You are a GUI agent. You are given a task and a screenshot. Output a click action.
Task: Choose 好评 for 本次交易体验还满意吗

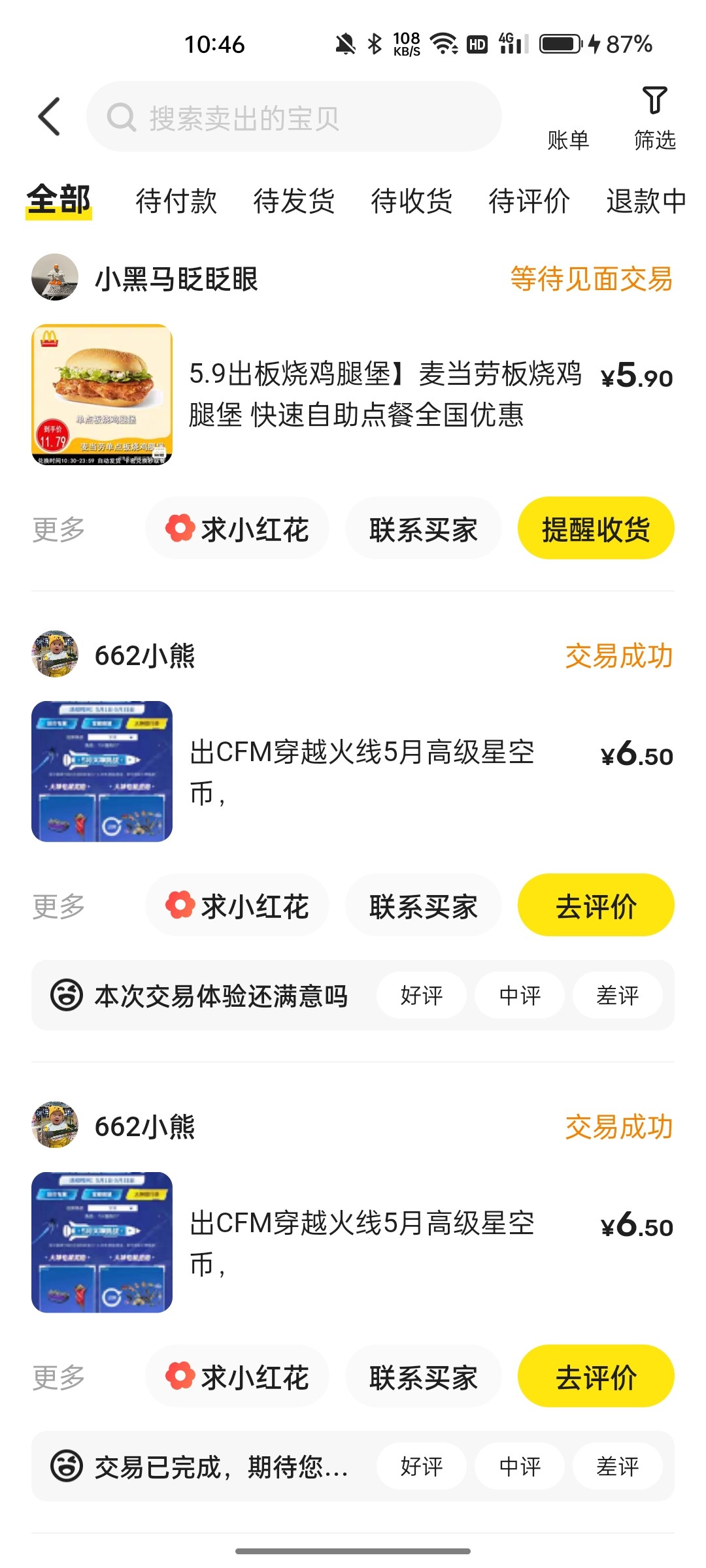click(421, 995)
